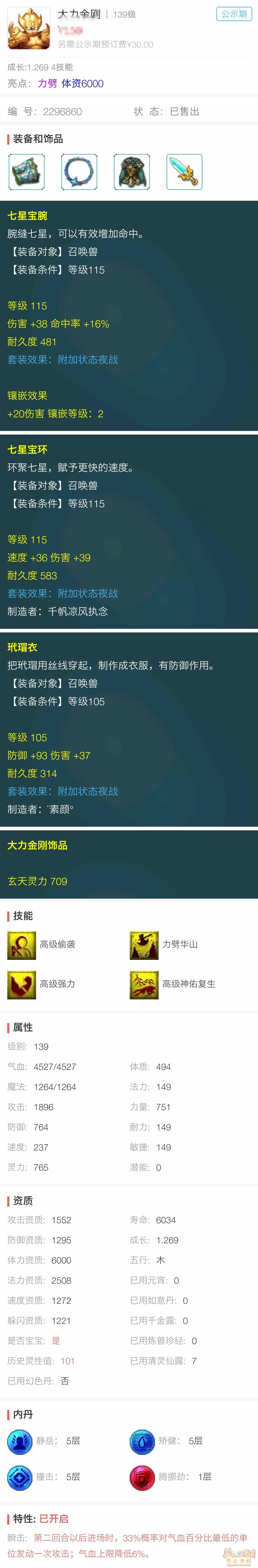Tap the 七星宝腕 bracer equipment icon
The width and height of the screenshot is (258, 1568).
[26, 172]
